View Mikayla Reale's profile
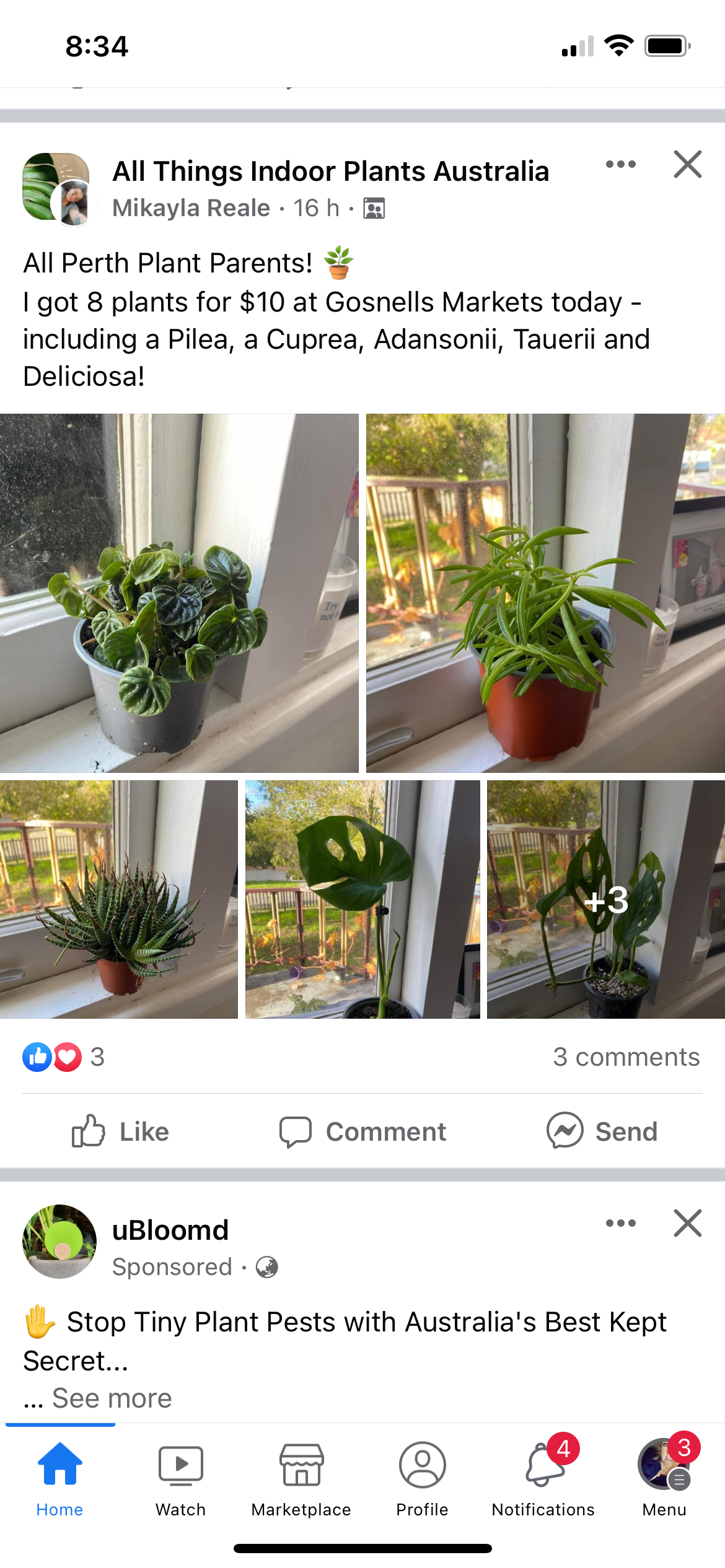This screenshot has width=725, height=1568. tap(191, 208)
